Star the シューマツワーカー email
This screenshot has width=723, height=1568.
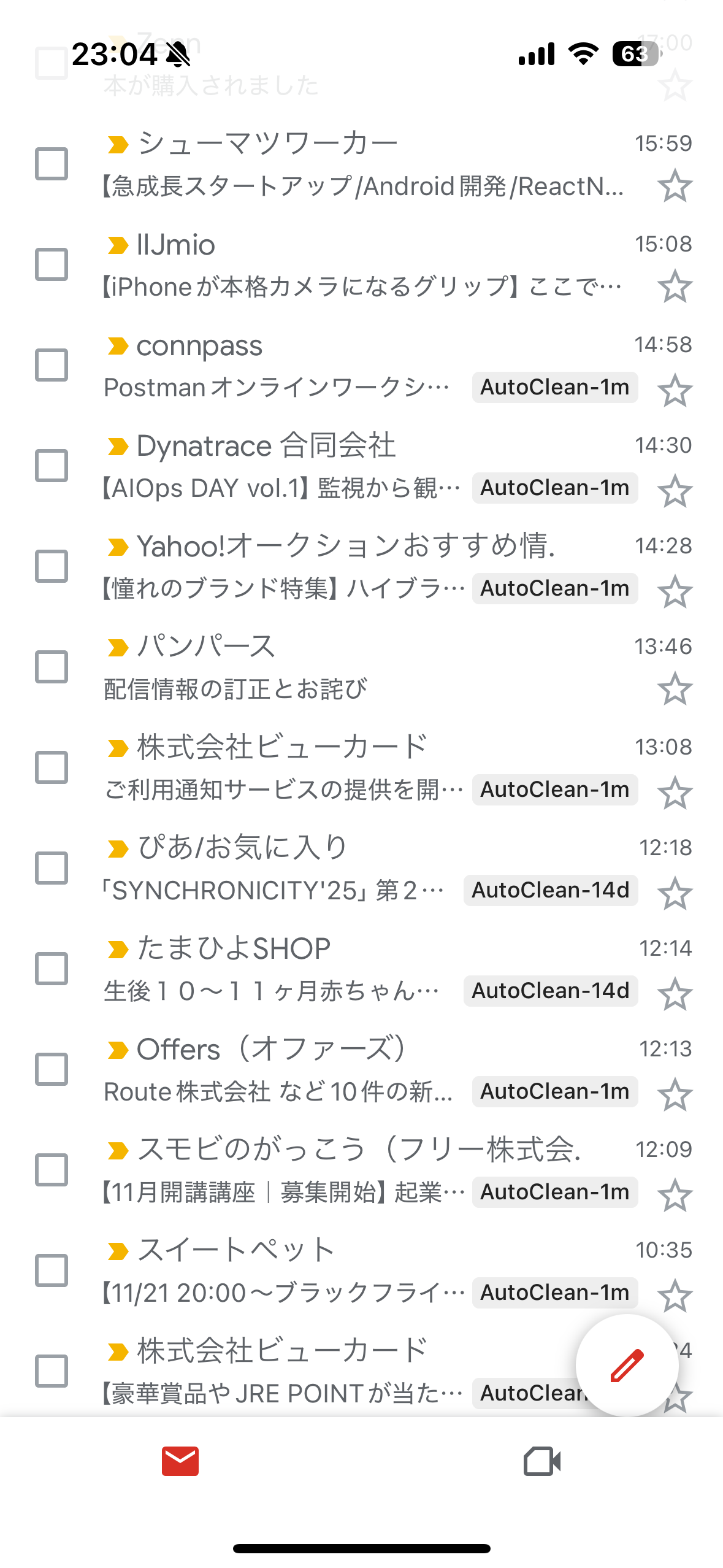click(675, 186)
